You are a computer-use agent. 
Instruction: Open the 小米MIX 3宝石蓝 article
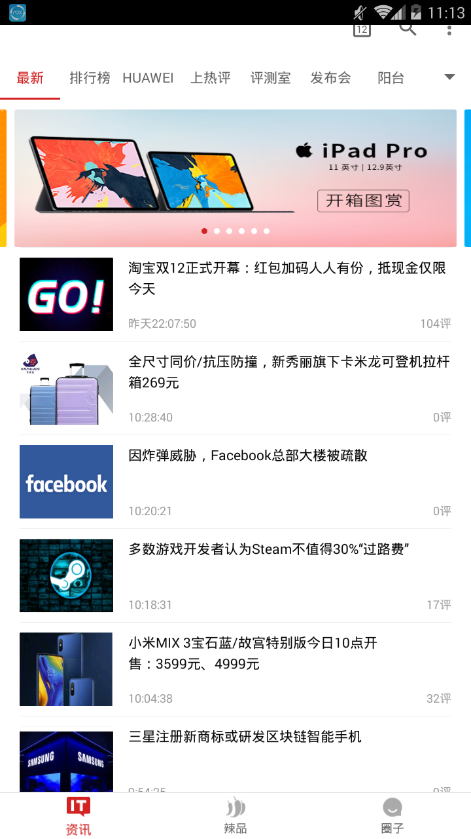(236, 669)
